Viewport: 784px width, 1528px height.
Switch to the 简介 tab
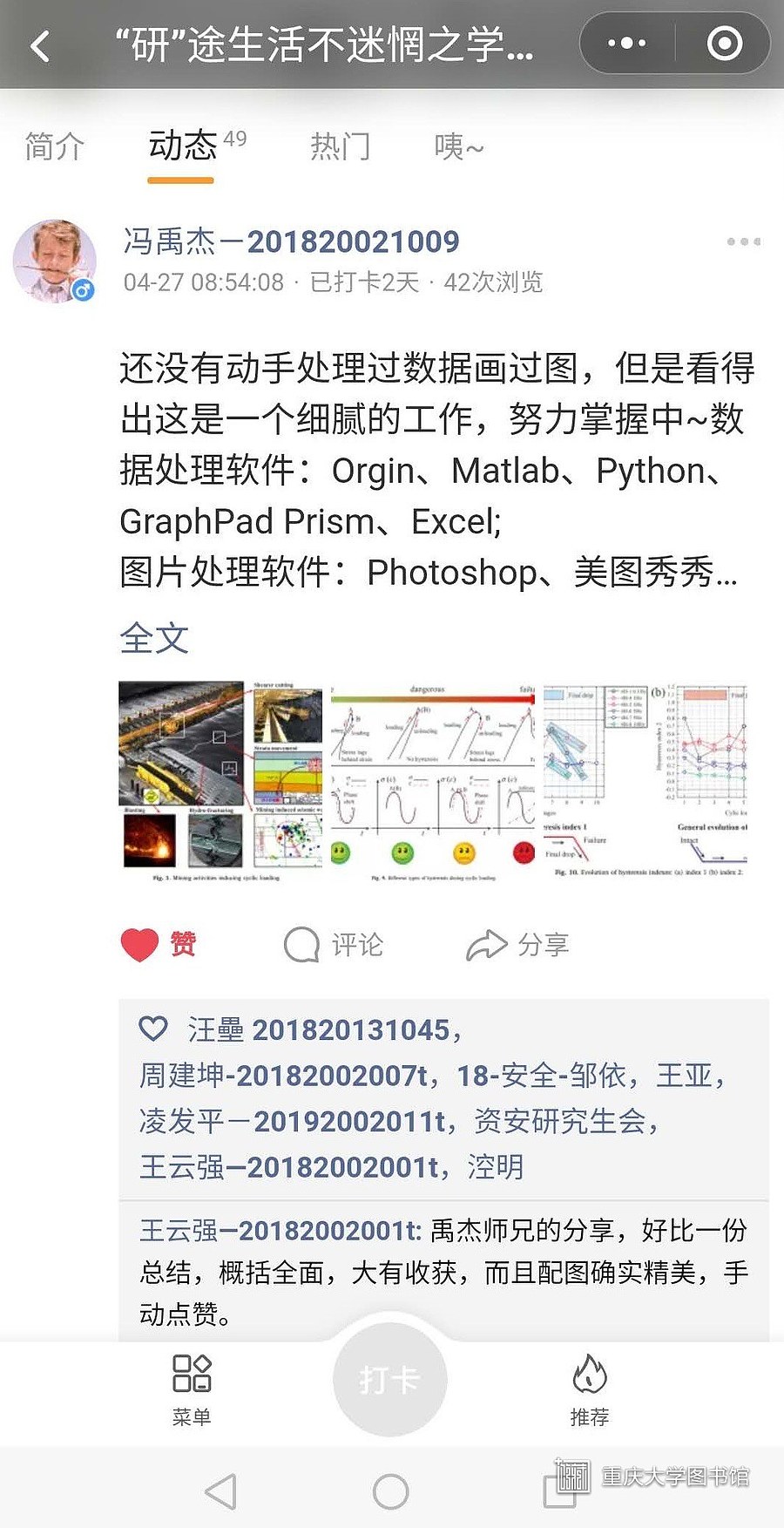point(54,146)
